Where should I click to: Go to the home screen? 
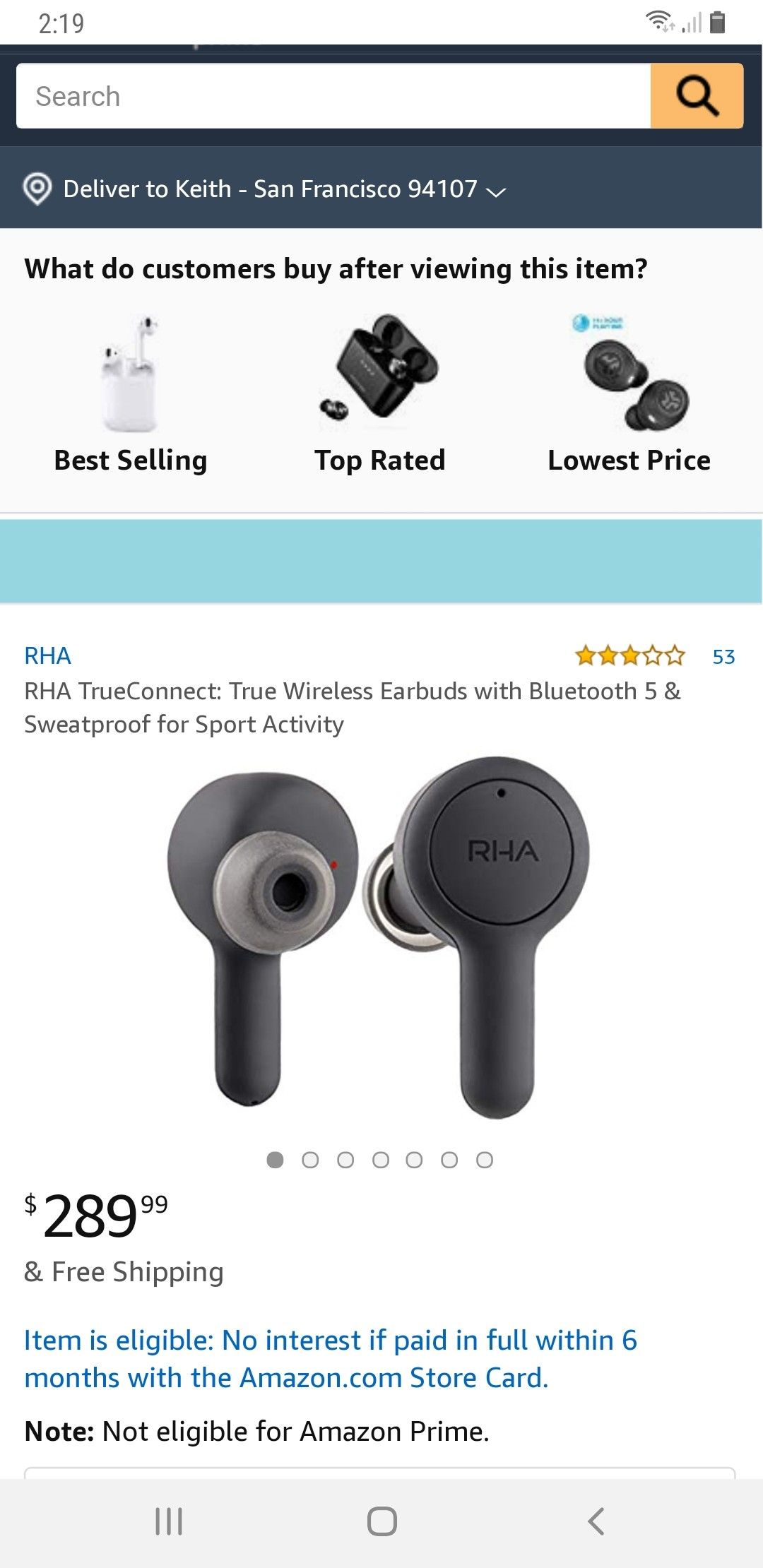tap(381, 1521)
